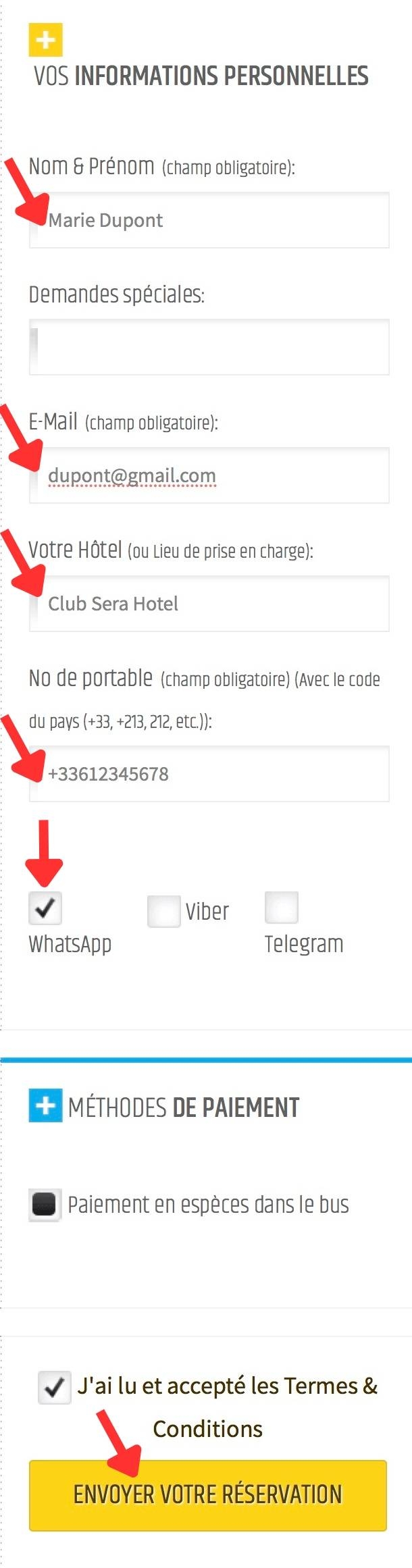Tap the Nom & Prénom field
Screen dimensions: 412x1568
click(209, 220)
